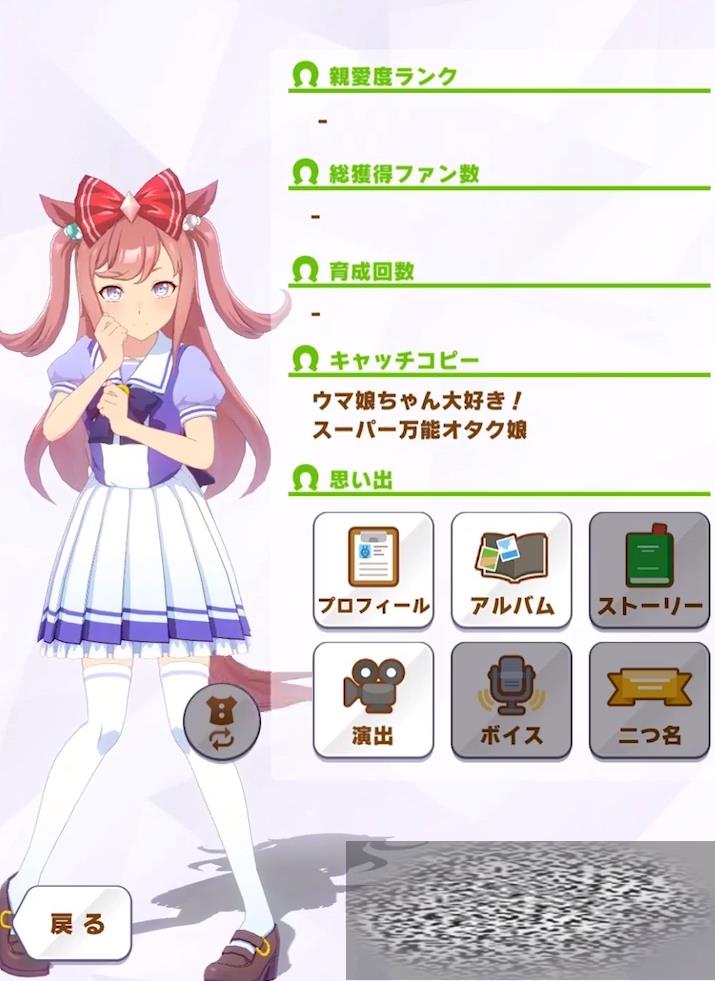This screenshot has height=981, width=715.
Task: Open the プロフィール profile button
Action: (x=373, y=570)
